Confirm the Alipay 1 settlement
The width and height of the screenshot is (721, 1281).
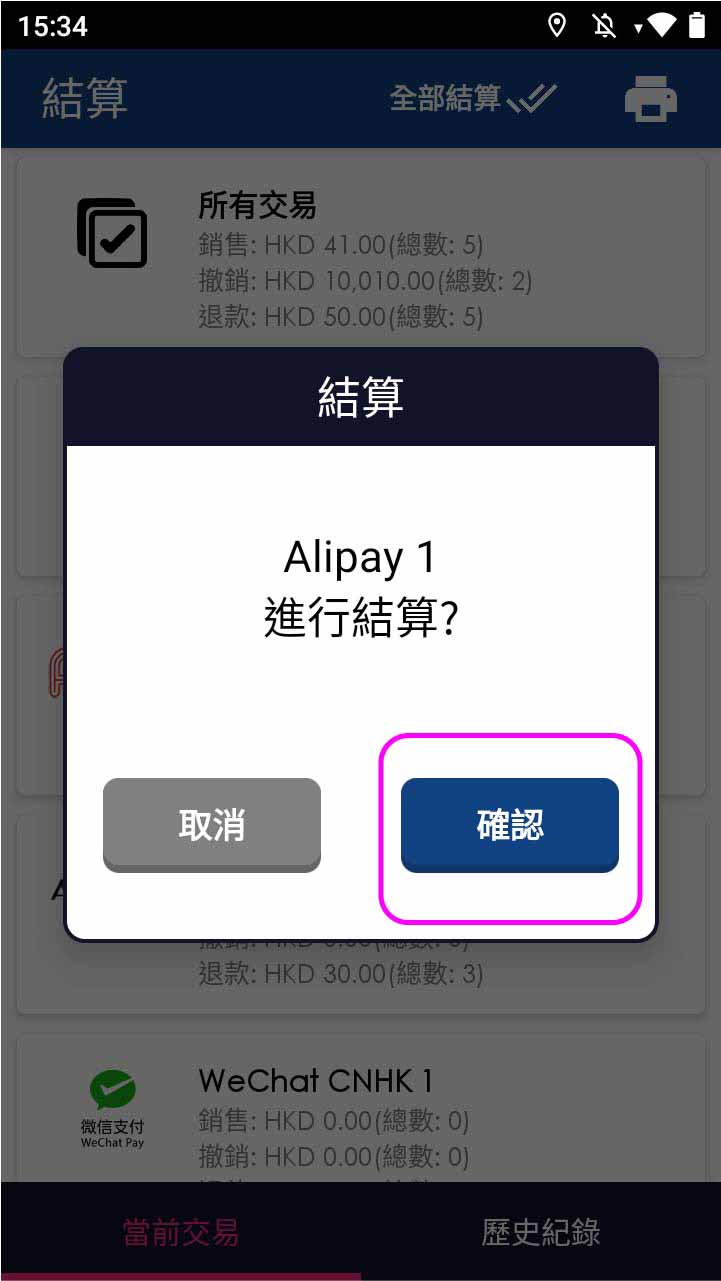click(x=510, y=825)
